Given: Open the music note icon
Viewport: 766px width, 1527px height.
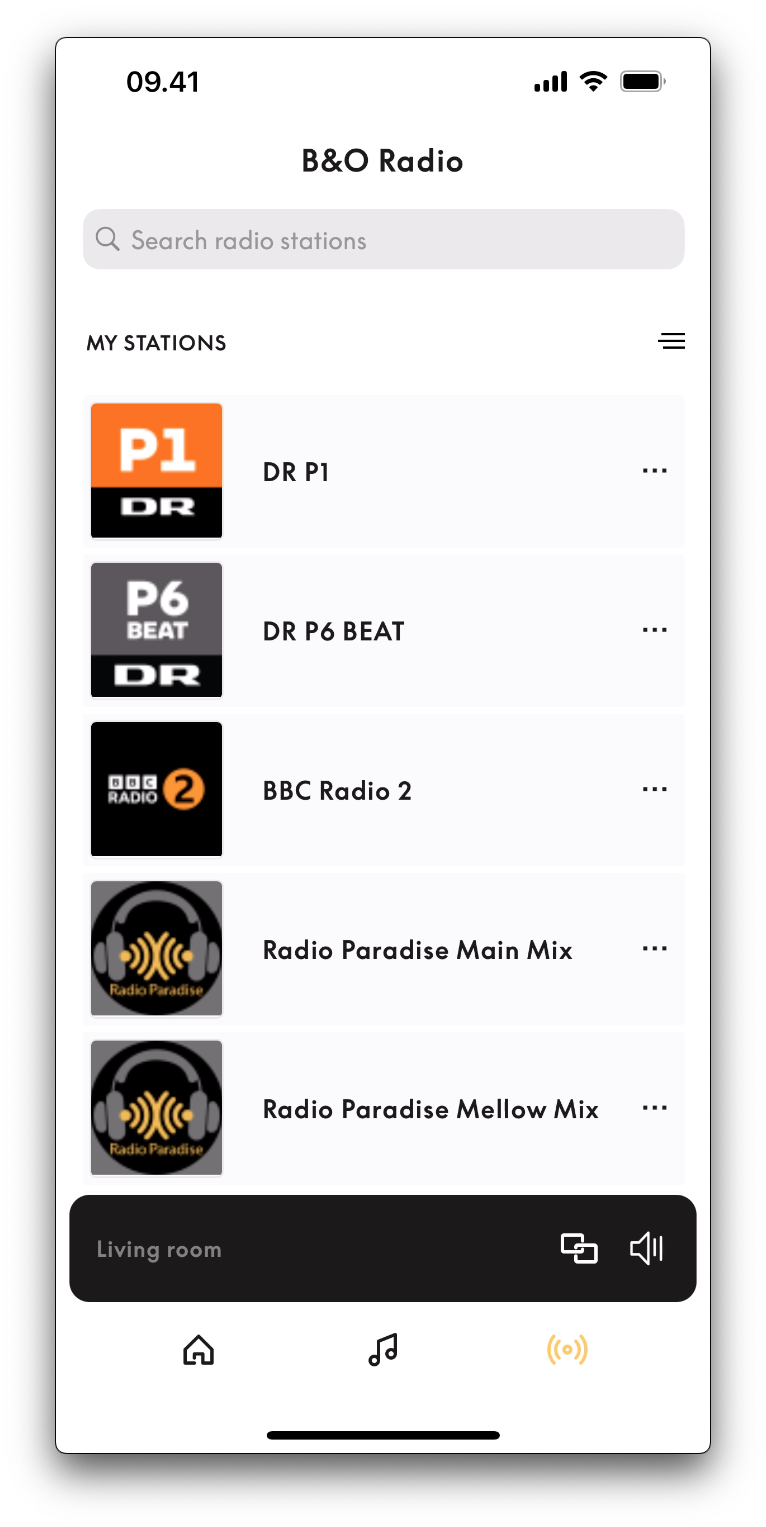Looking at the screenshot, I should coord(382,1349).
